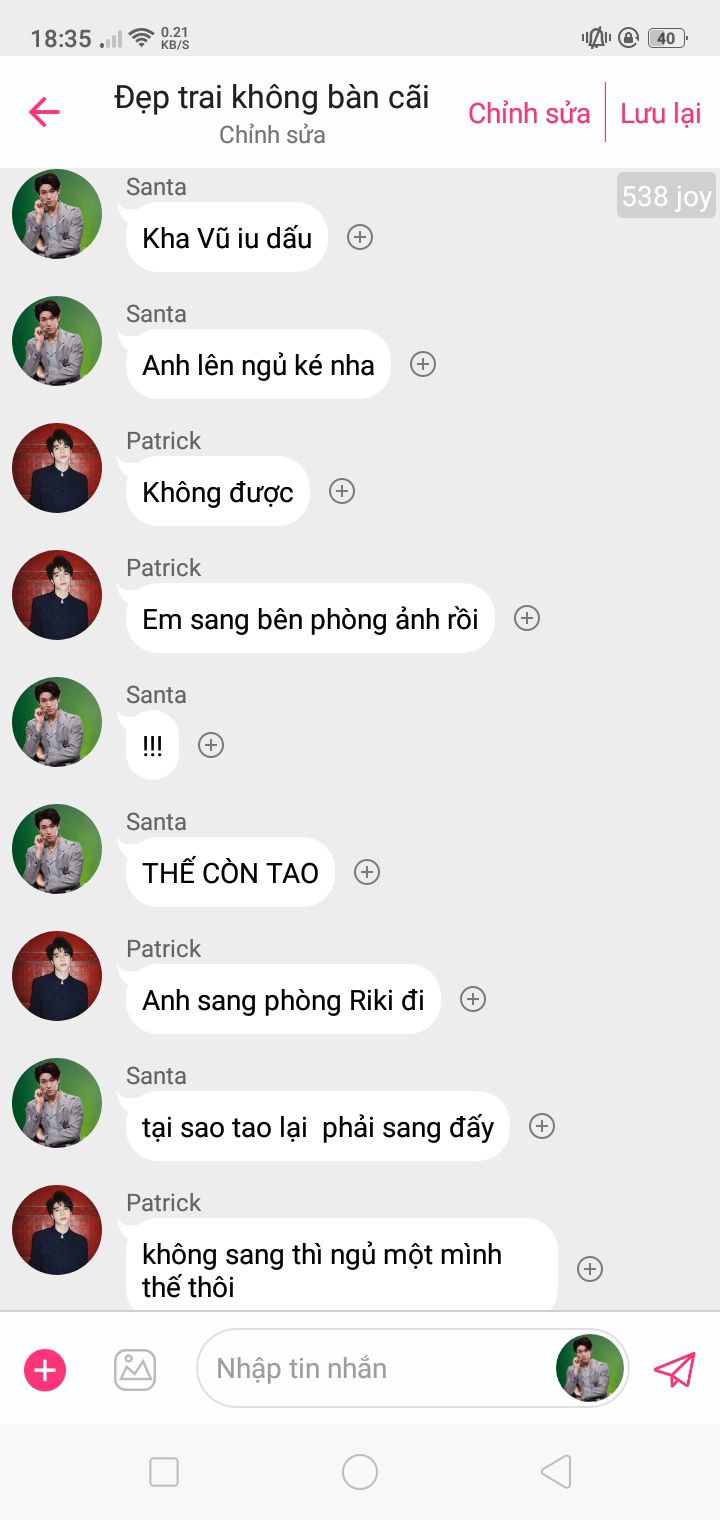Tap plus icon beside 'Anh lên ngủ ké nha'
Viewport: 720px width, 1520px height.
[423, 364]
